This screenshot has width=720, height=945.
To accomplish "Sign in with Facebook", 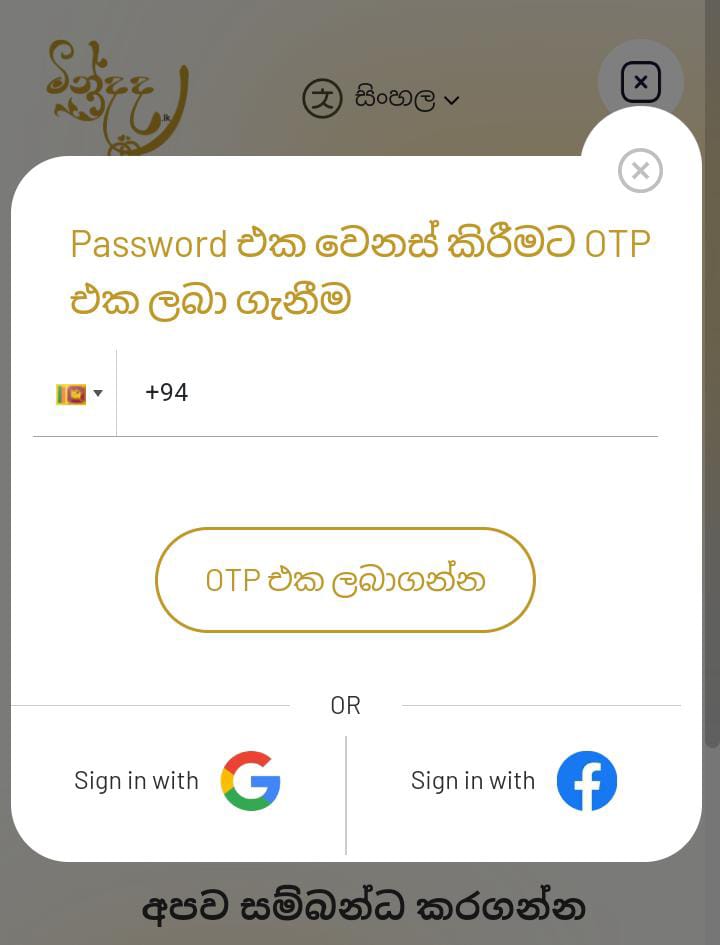I will [514, 781].
